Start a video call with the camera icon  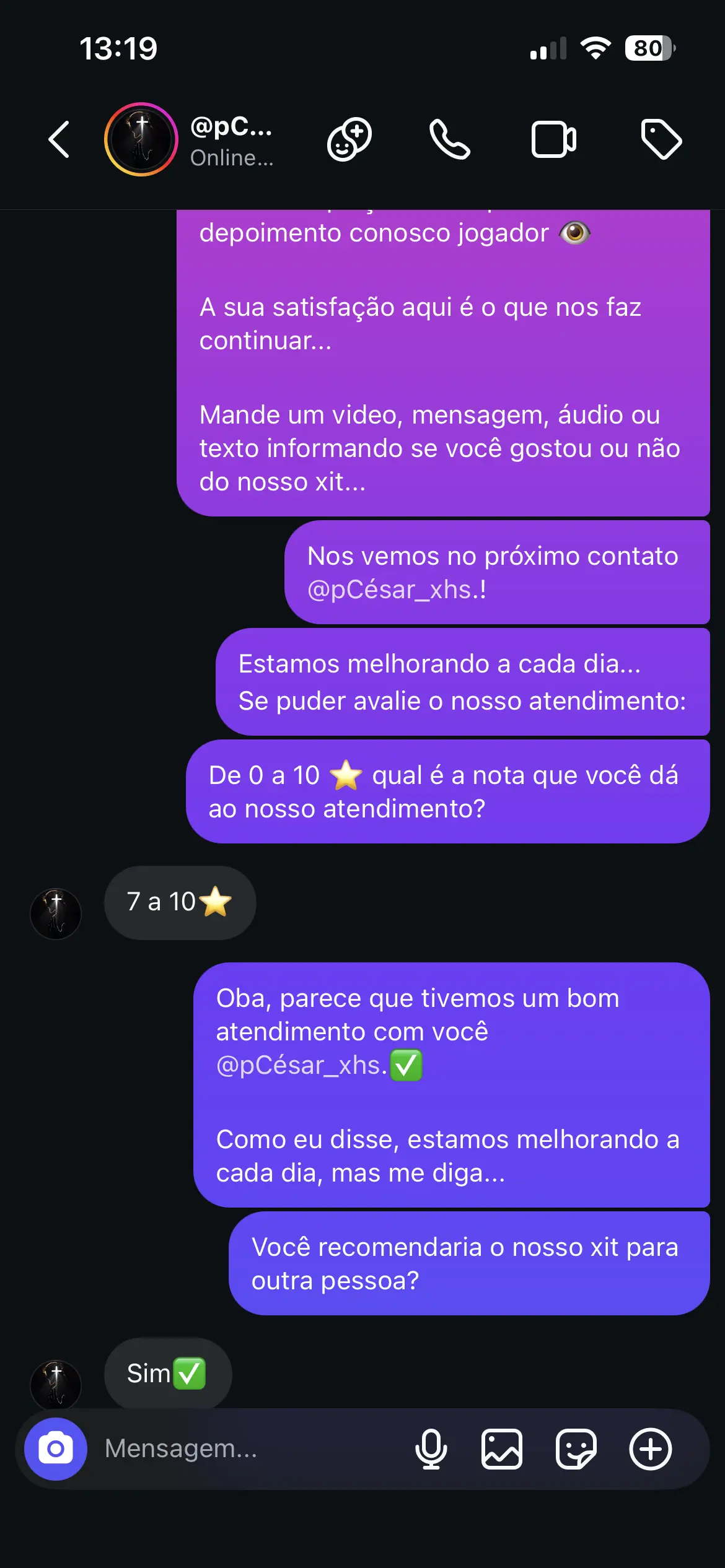(554, 139)
